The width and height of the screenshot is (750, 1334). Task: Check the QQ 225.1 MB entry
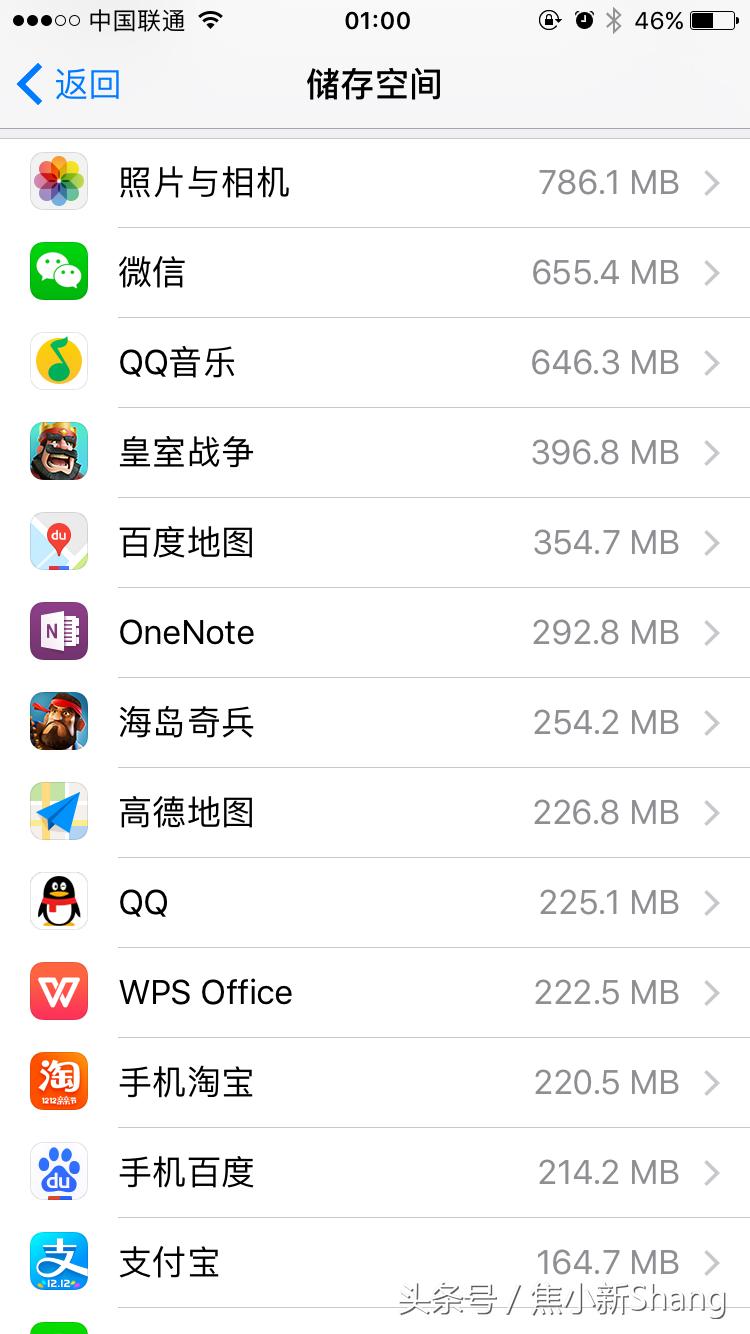(x=375, y=903)
